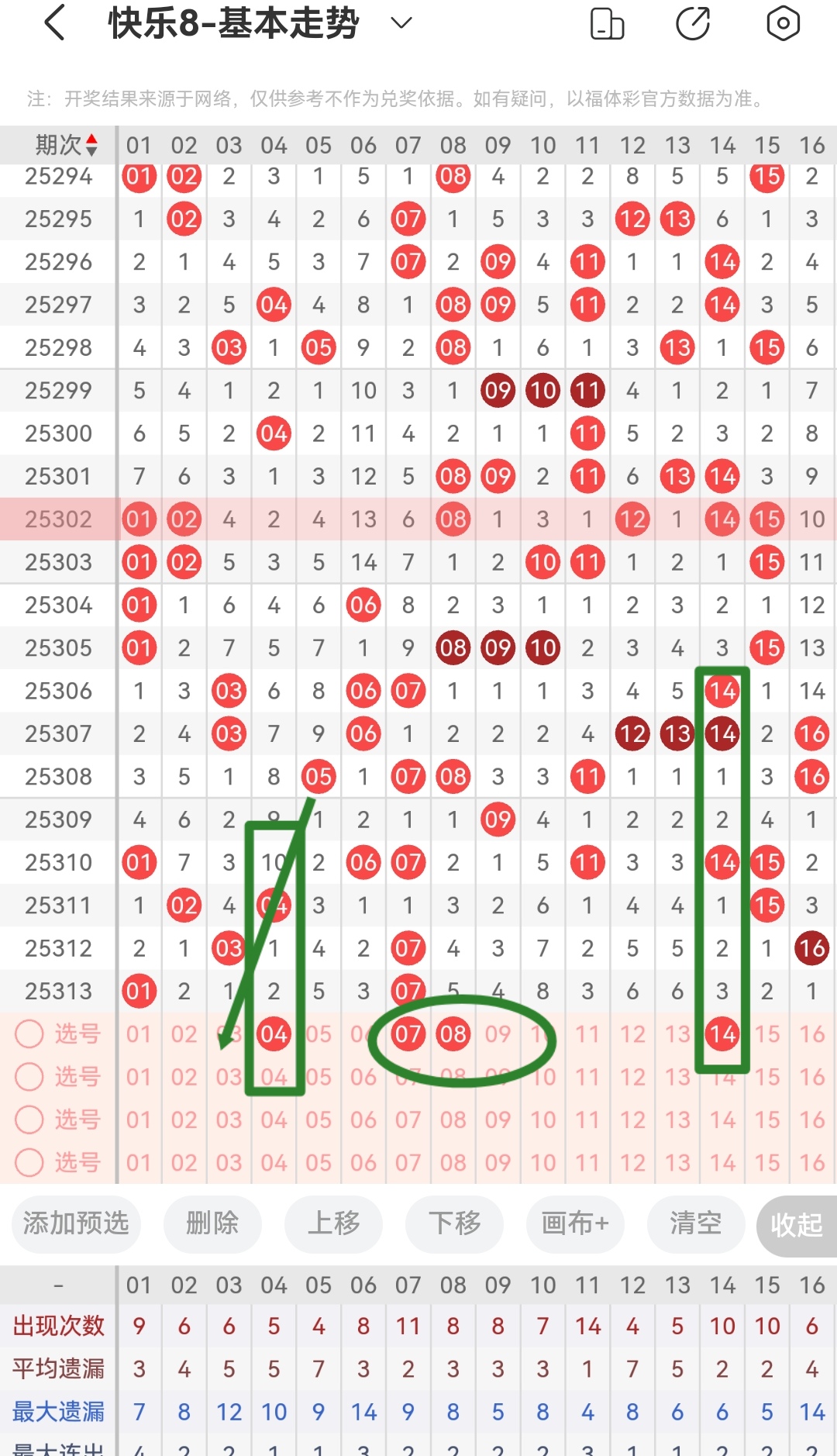Tap the 删除 button
Image resolution: width=837 pixels, height=1456 pixels.
click(212, 1224)
